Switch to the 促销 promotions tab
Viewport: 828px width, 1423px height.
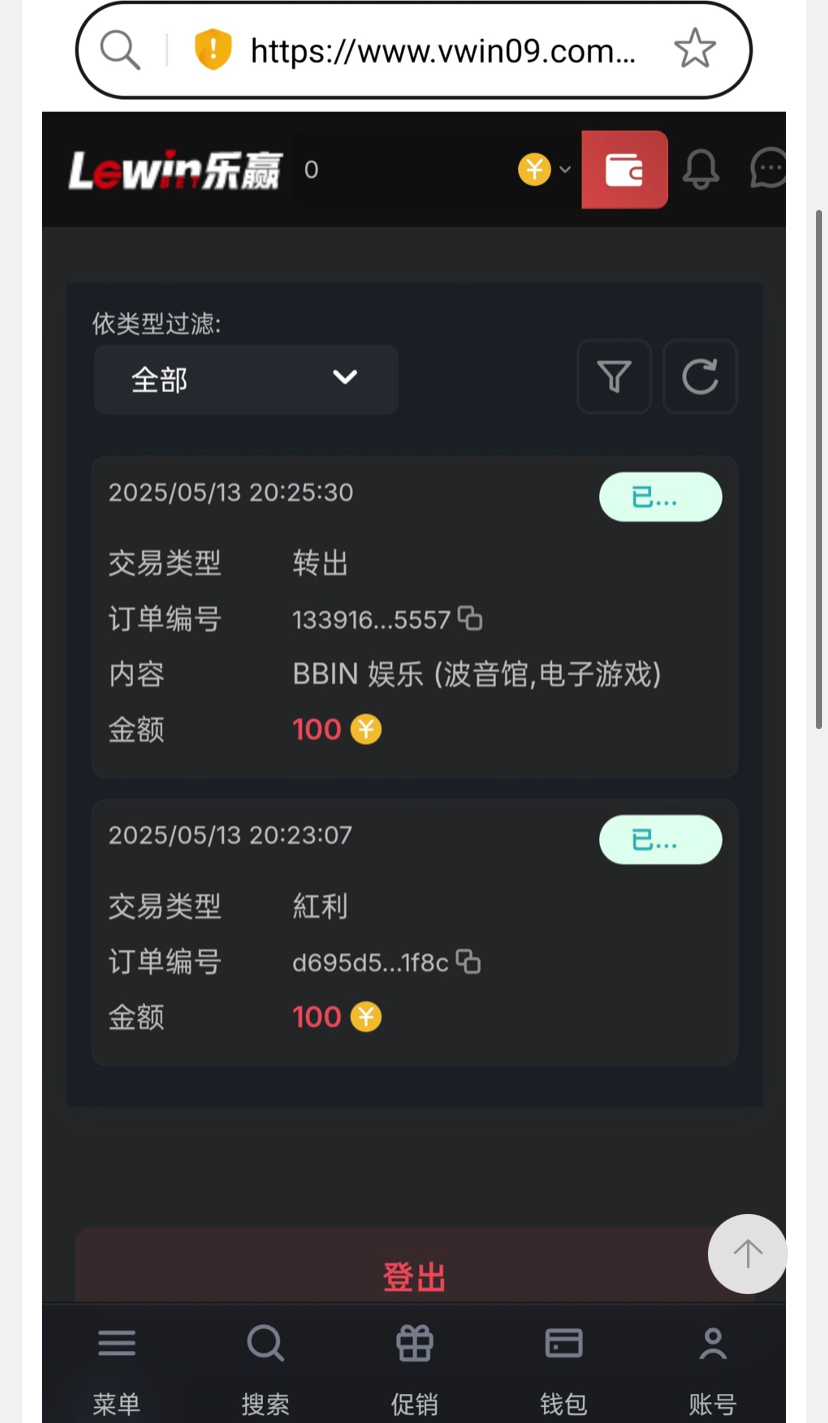(414, 1370)
